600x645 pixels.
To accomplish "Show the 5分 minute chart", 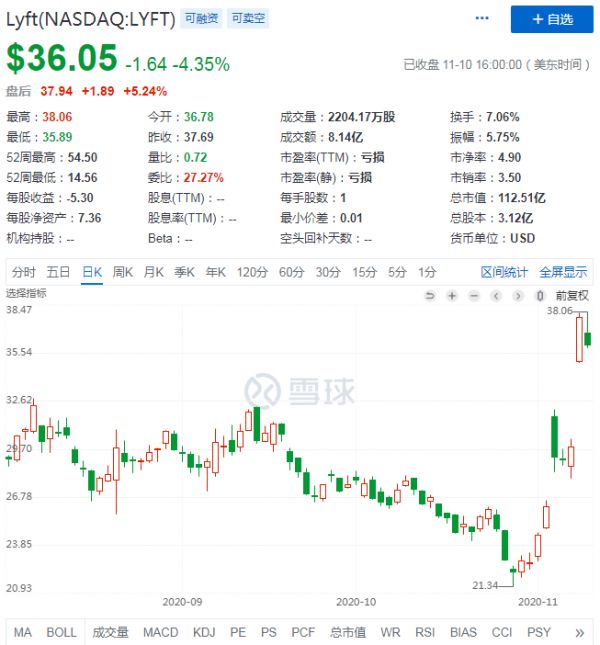I will pyautogui.click(x=398, y=272).
